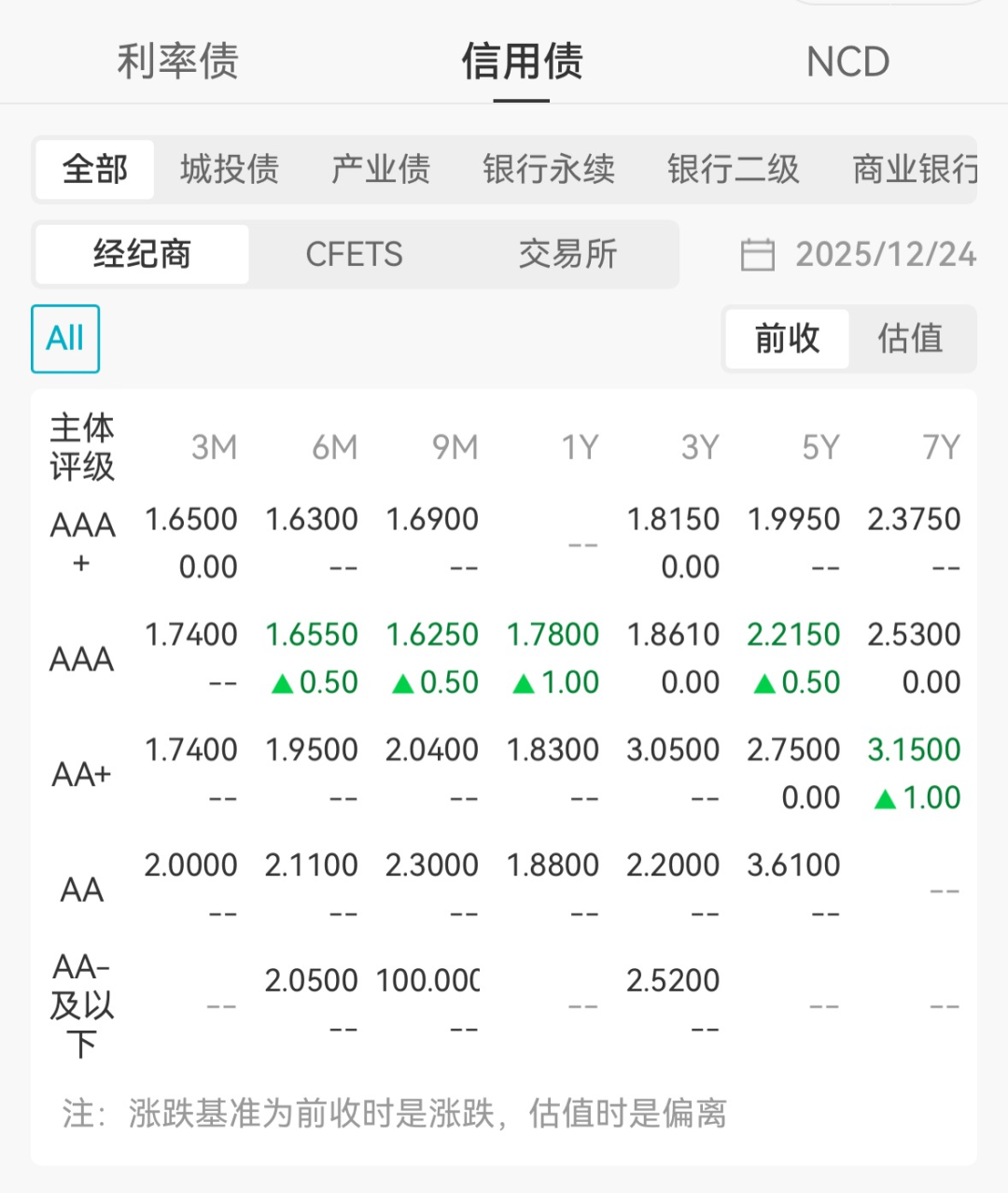Viewport: 1008px width, 1193px height.
Task: Click AAA rating 6M quote 1.6550
Action: [313, 634]
